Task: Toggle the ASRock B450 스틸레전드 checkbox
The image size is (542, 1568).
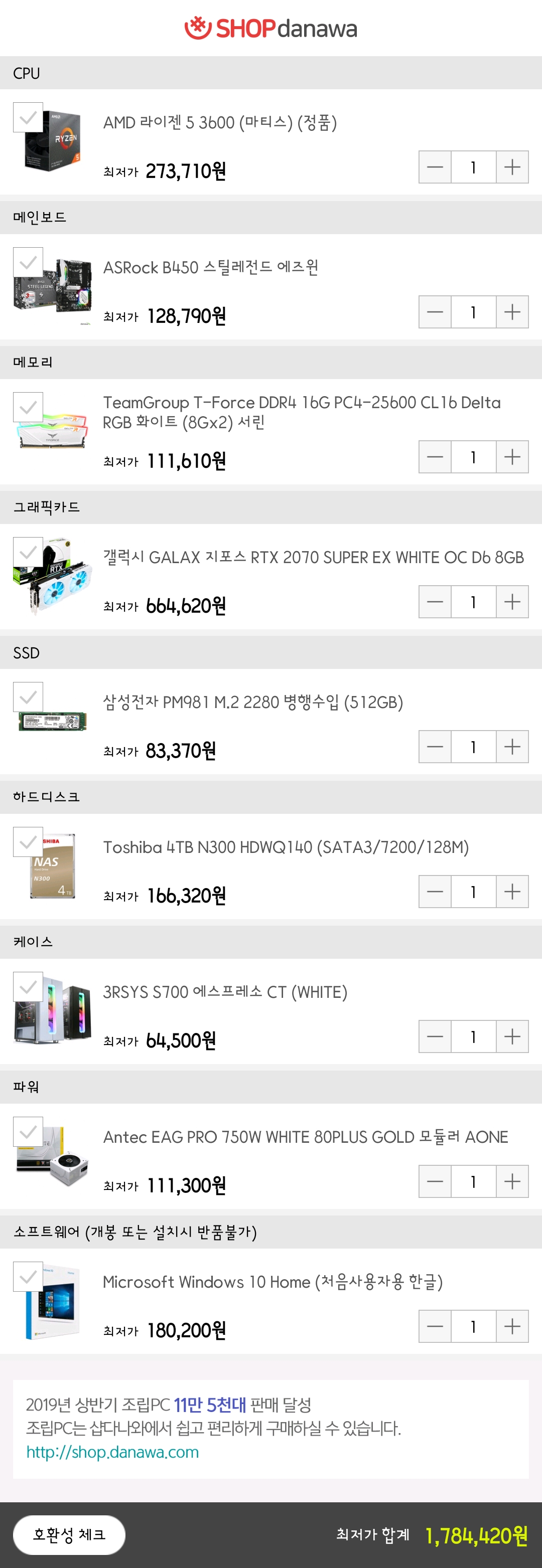Action: point(28,262)
